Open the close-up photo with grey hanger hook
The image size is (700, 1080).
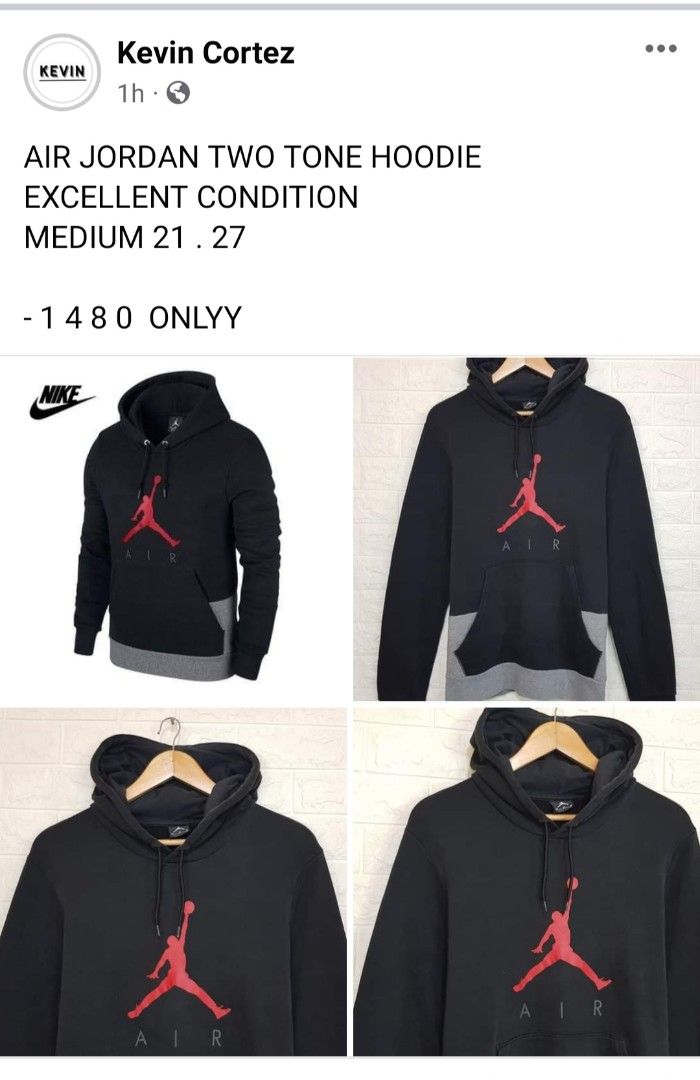(173, 881)
